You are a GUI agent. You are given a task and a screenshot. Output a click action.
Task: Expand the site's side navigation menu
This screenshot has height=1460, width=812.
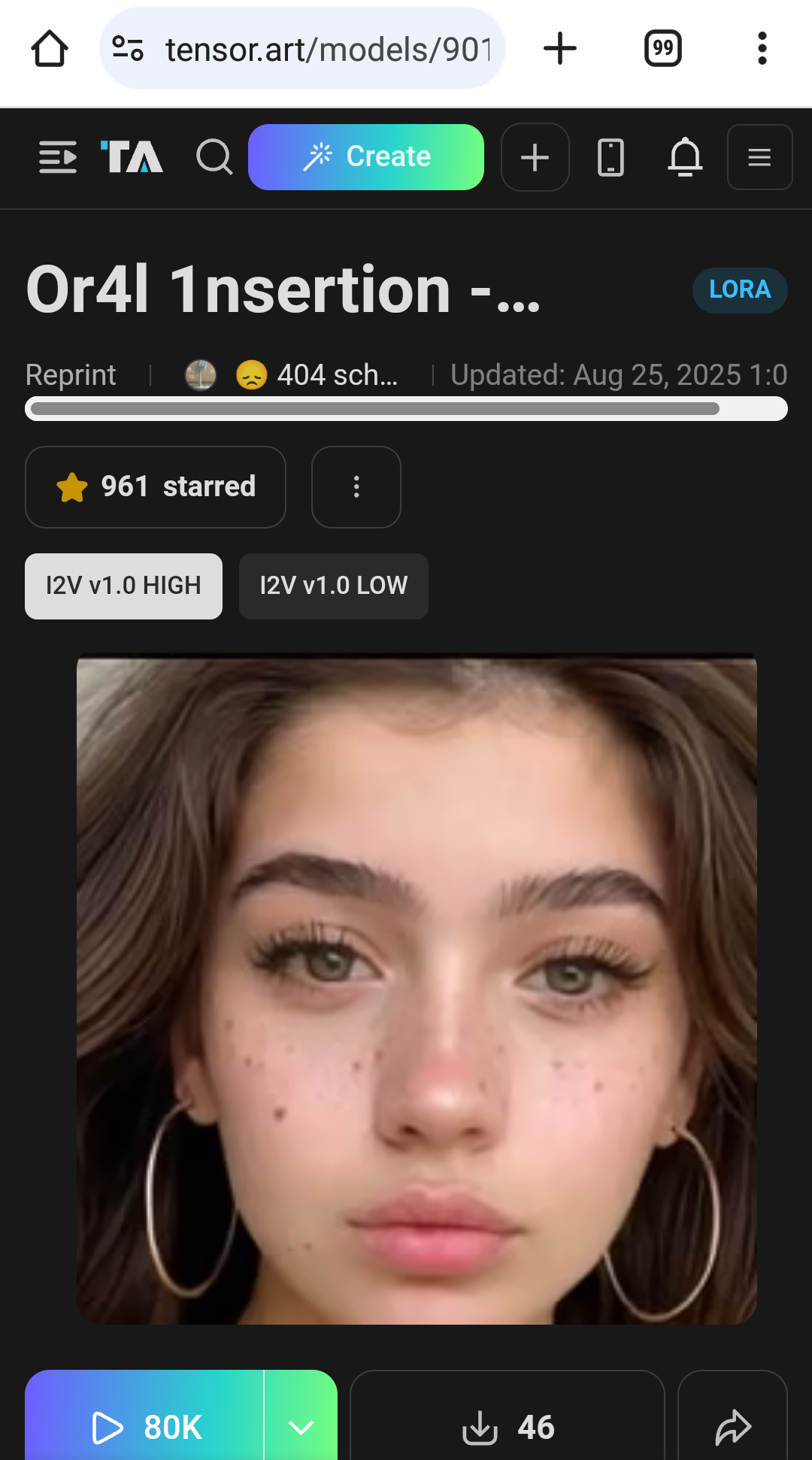click(x=58, y=157)
